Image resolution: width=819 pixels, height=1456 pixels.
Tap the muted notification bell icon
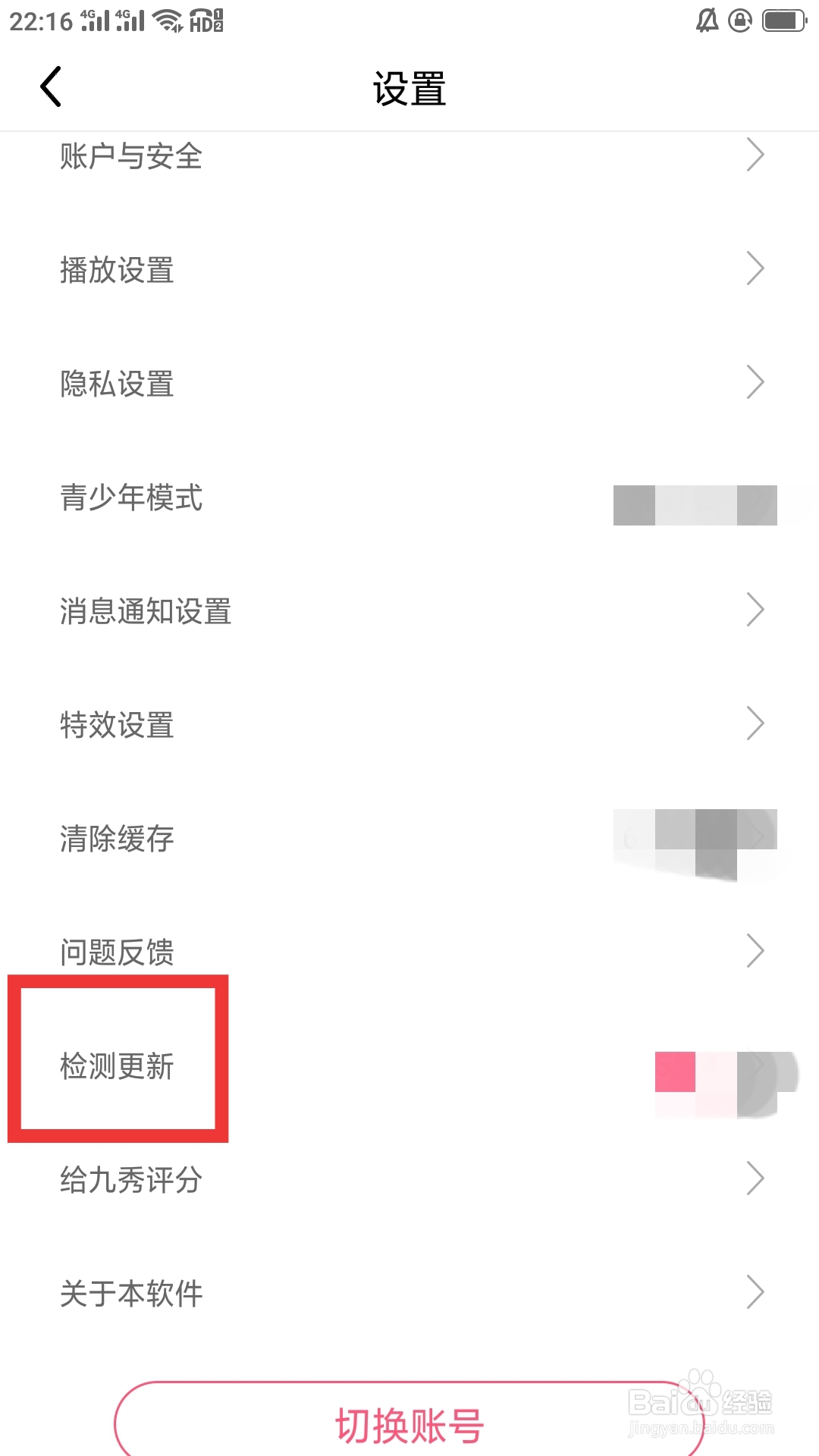click(705, 19)
